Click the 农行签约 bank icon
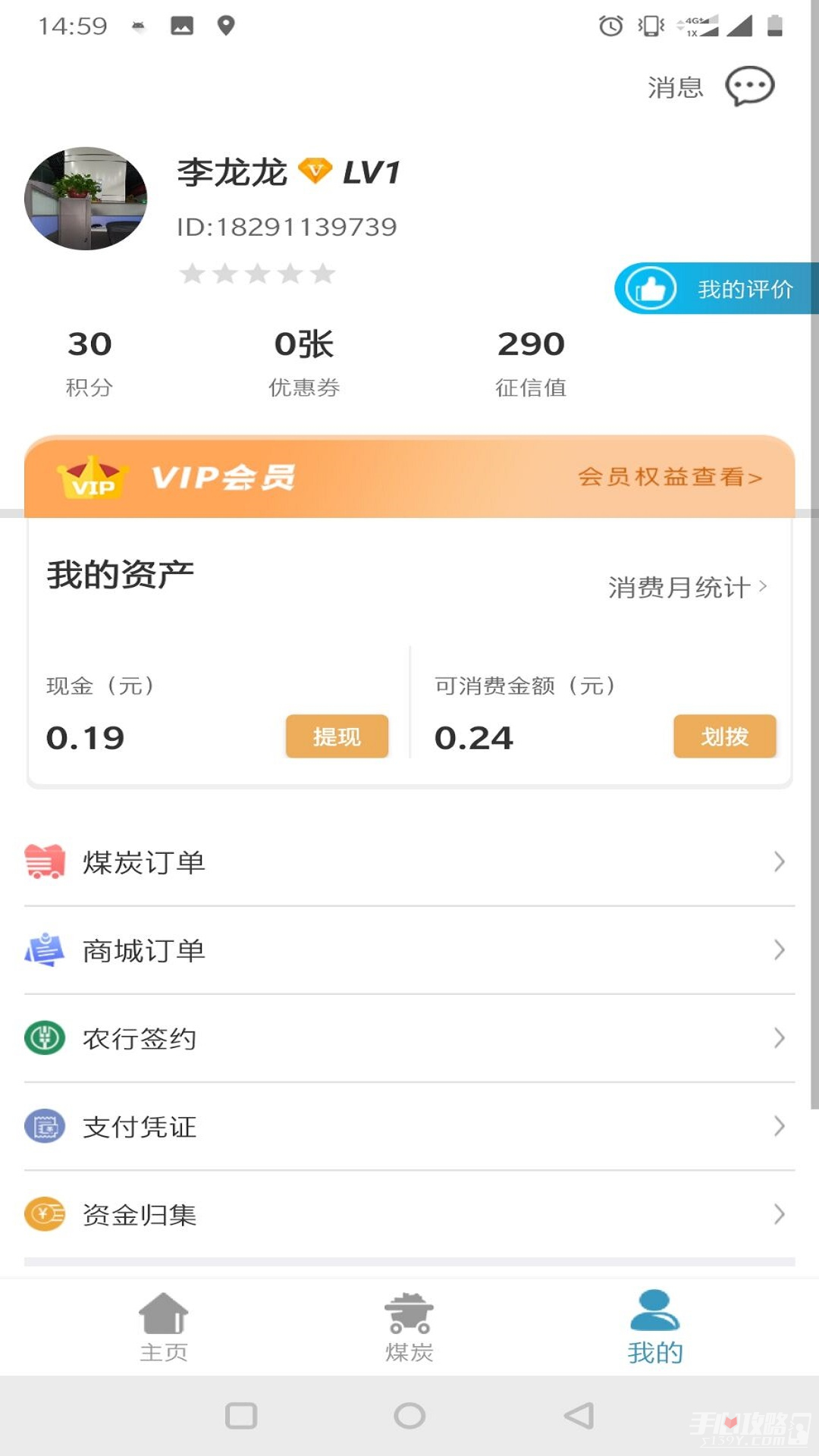The image size is (819, 1456). (43, 1039)
